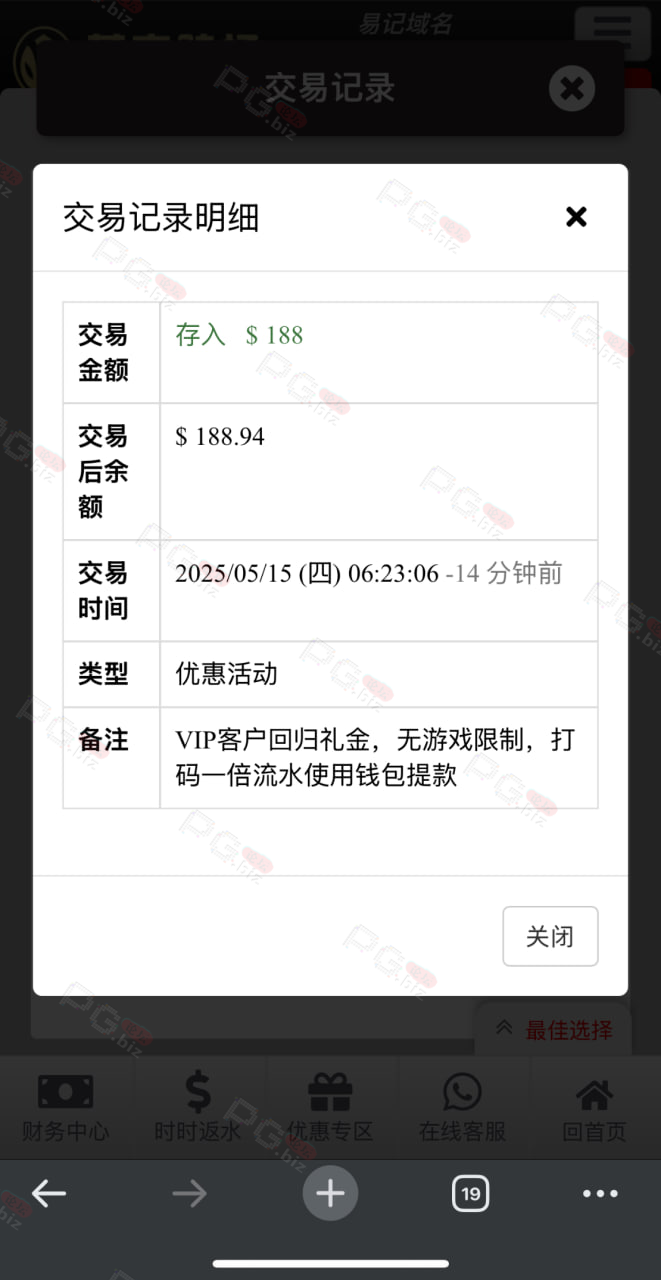
Task: Go to 回首页 home
Action: [595, 1107]
